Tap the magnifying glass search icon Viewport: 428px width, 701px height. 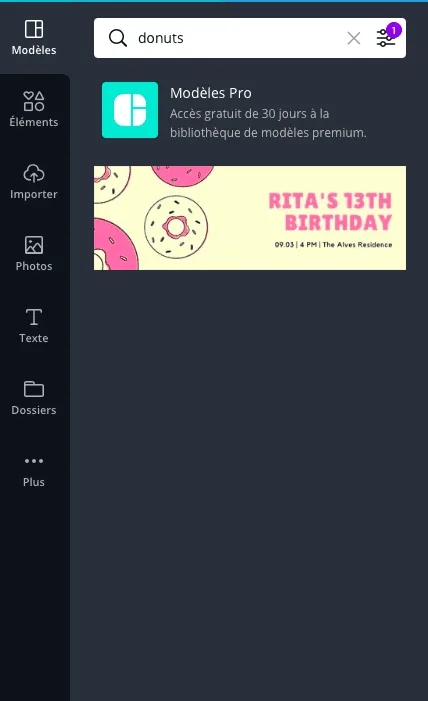coord(118,38)
